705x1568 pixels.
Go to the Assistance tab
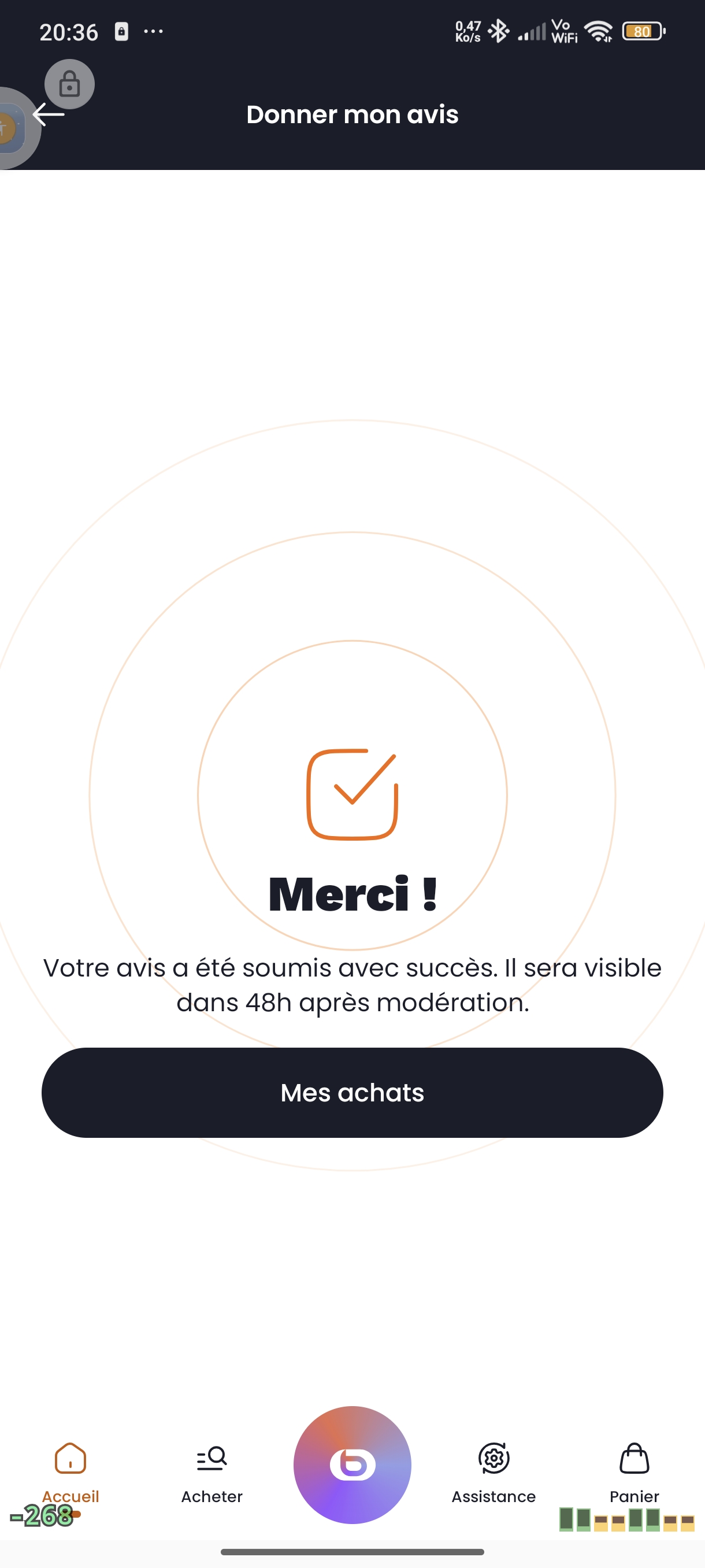493,1470
